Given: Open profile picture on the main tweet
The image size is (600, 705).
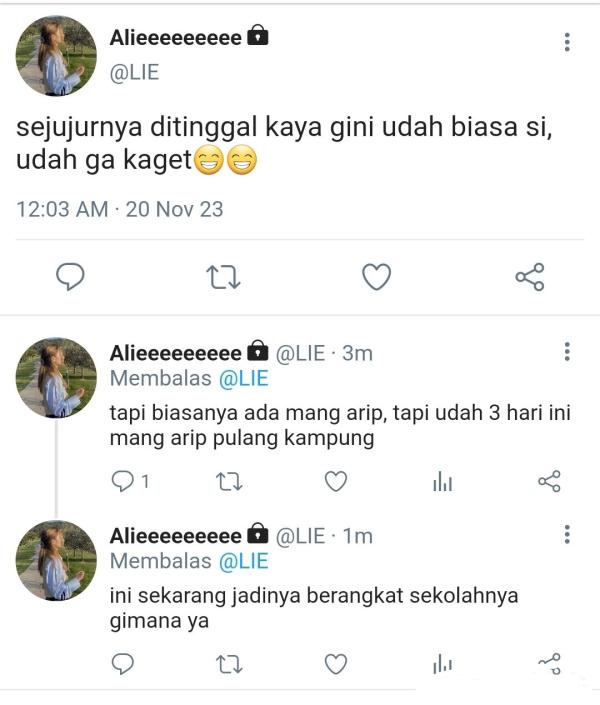Looking at the screenshot, I should point(56,56).
